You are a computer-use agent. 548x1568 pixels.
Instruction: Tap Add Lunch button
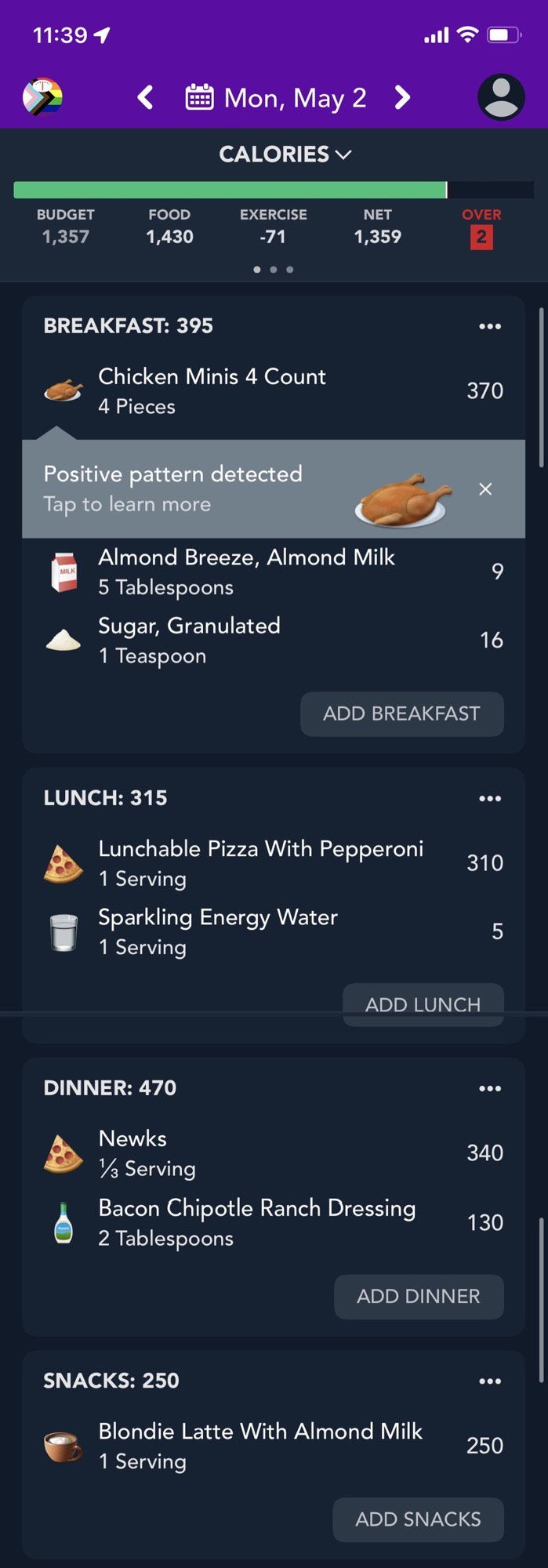click(423, 1004)
